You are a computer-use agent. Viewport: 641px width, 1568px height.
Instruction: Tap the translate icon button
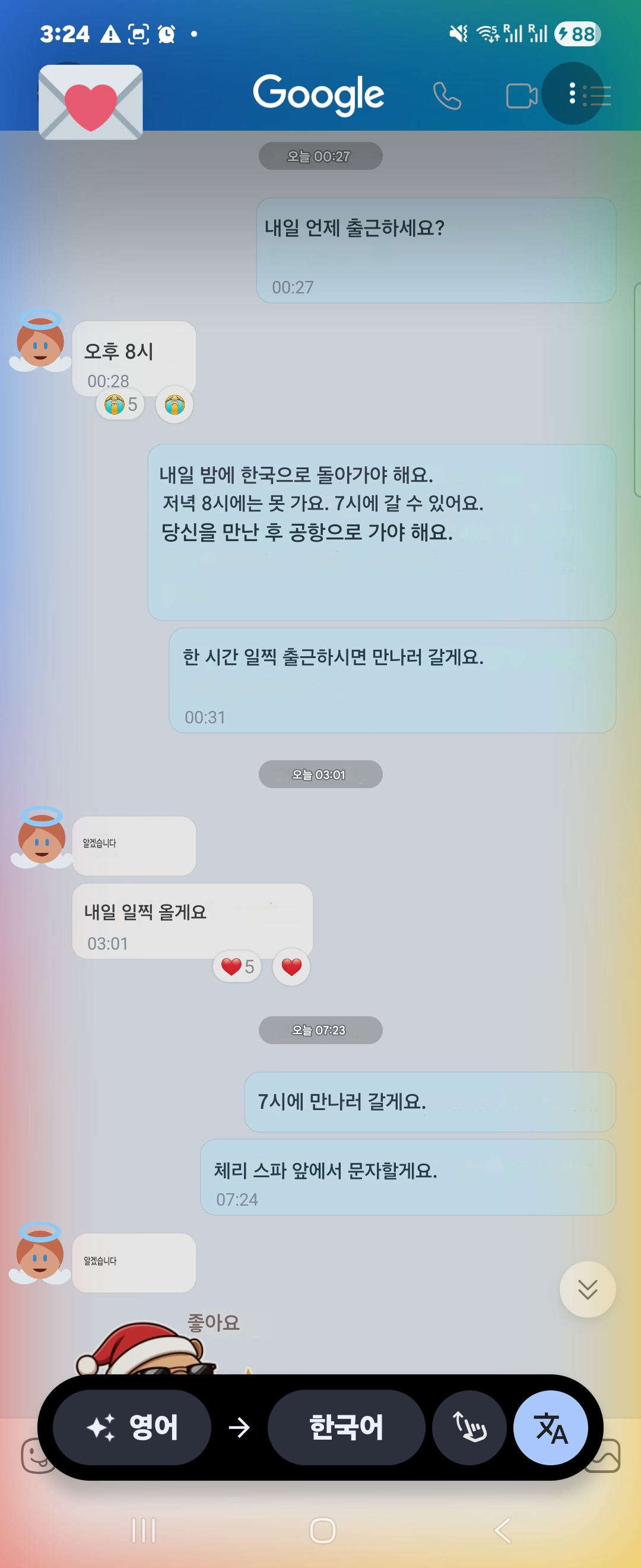click(x=550, y=1427)
